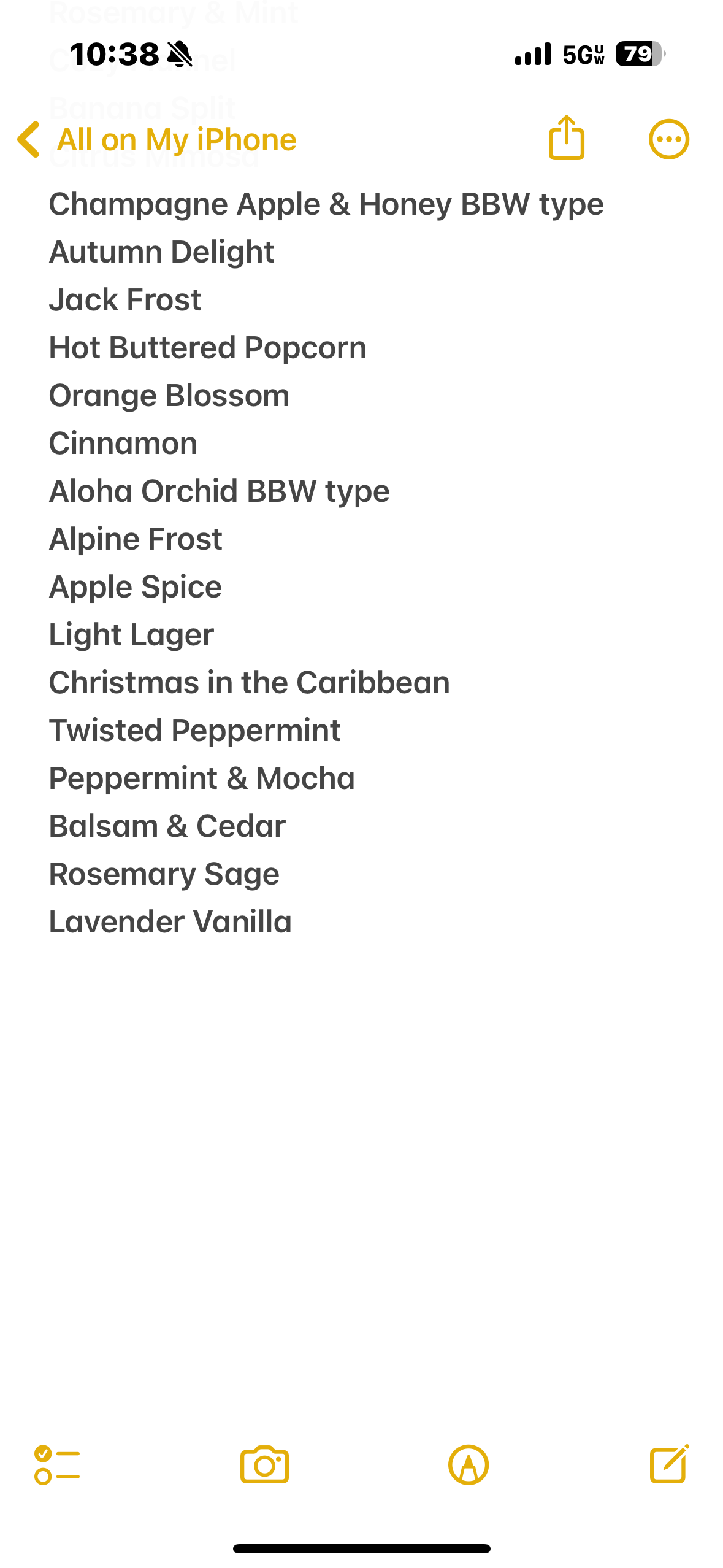Open the more options menu

(x=668, y=139)
